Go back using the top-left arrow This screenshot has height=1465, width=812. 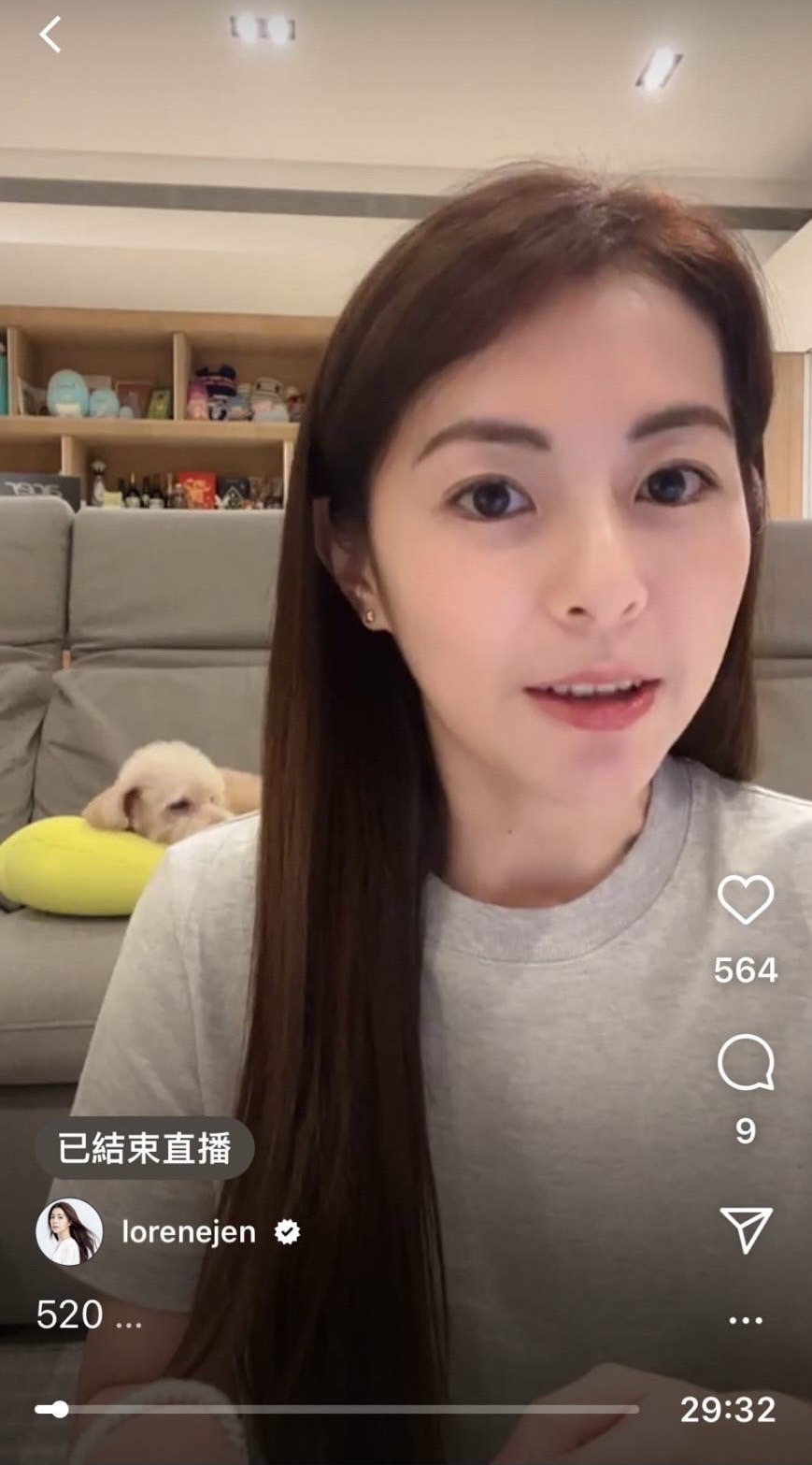tap(50, 35)
